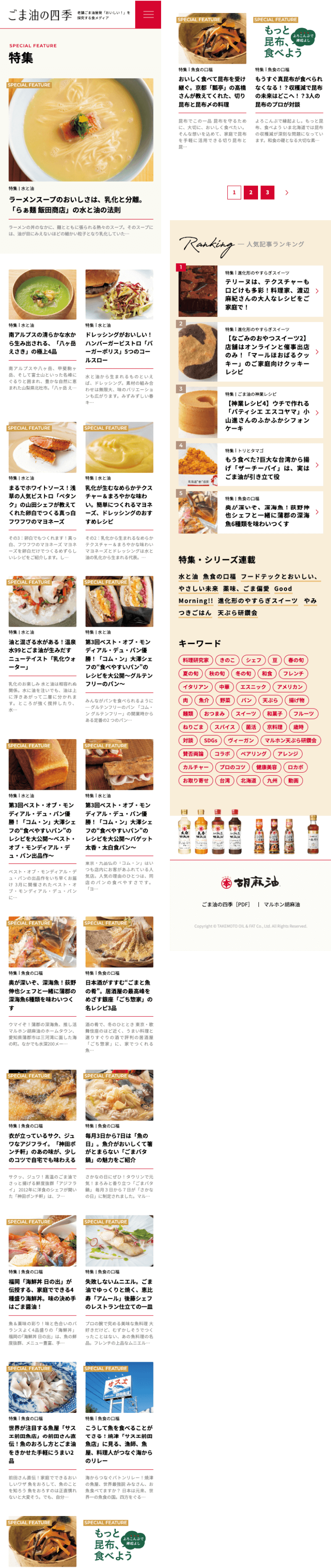The width and height of the screenshot is (331, 1568).
Task: Go to page 3
Action: click(267, 192)
